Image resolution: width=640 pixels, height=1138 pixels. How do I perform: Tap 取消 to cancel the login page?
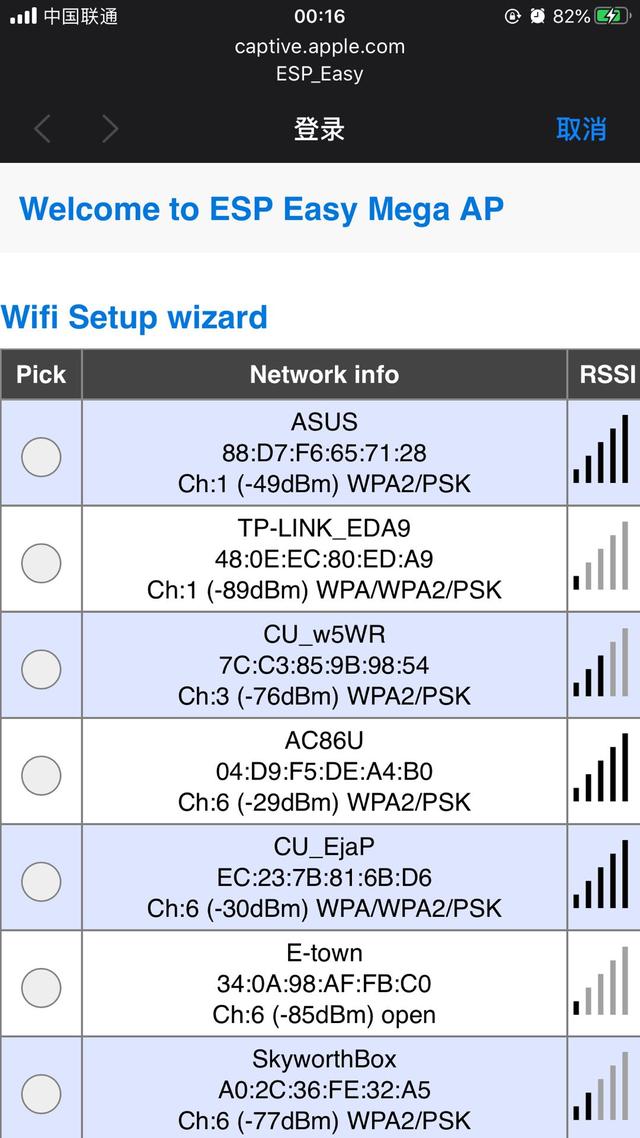click(x=581, y=129)
